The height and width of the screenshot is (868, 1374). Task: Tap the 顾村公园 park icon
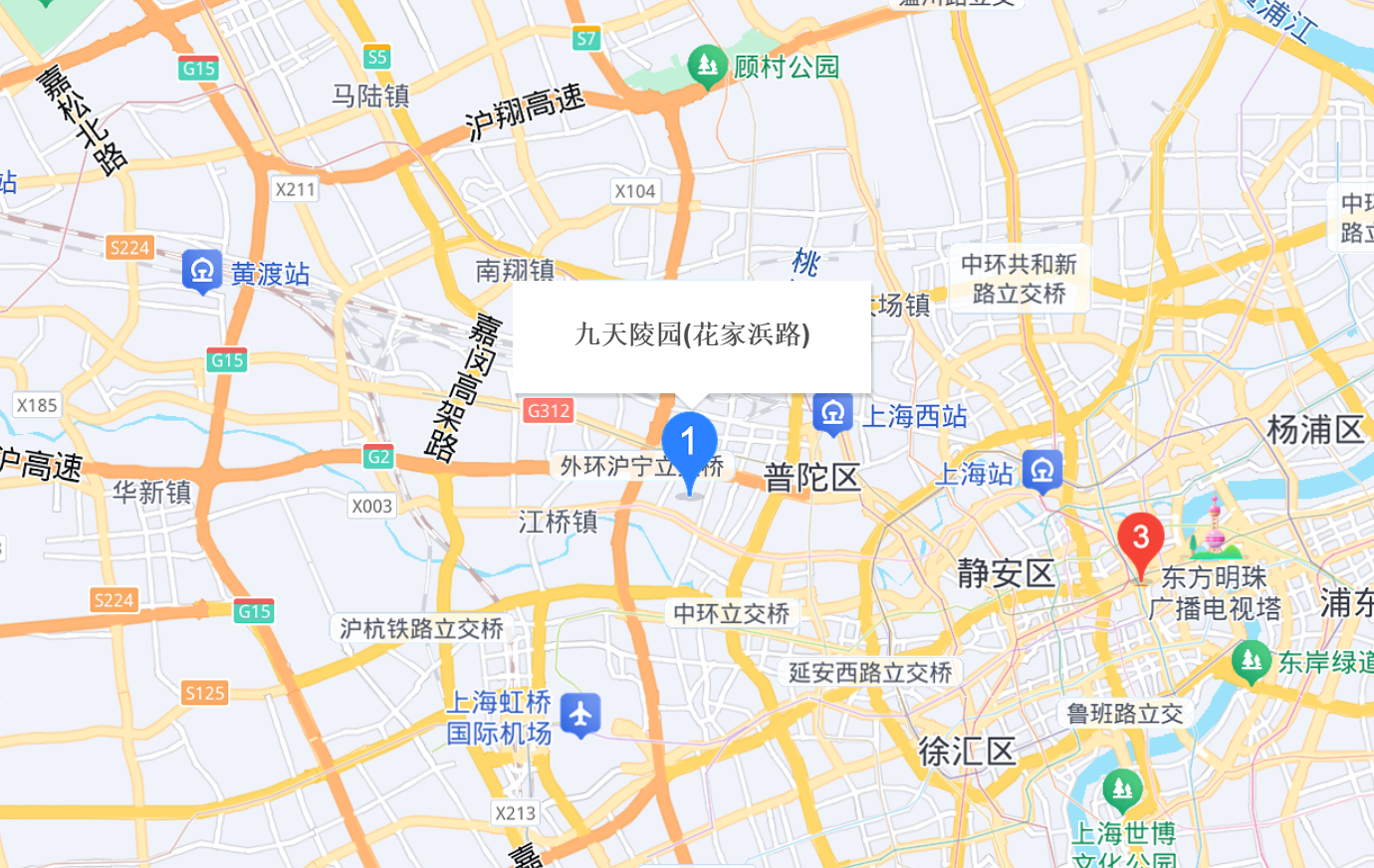[x=707, y=67]
